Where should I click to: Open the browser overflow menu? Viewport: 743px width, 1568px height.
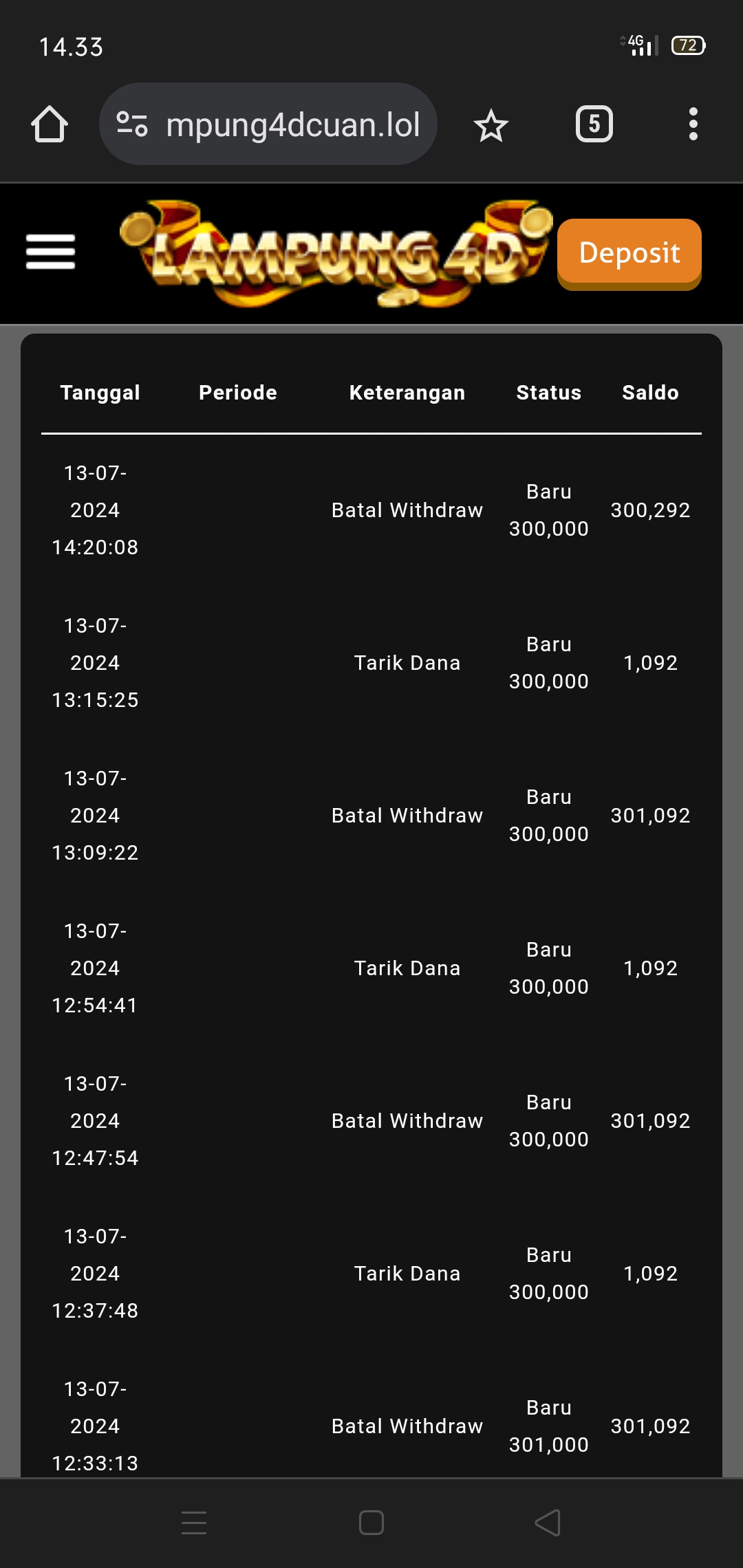point(693,124)
